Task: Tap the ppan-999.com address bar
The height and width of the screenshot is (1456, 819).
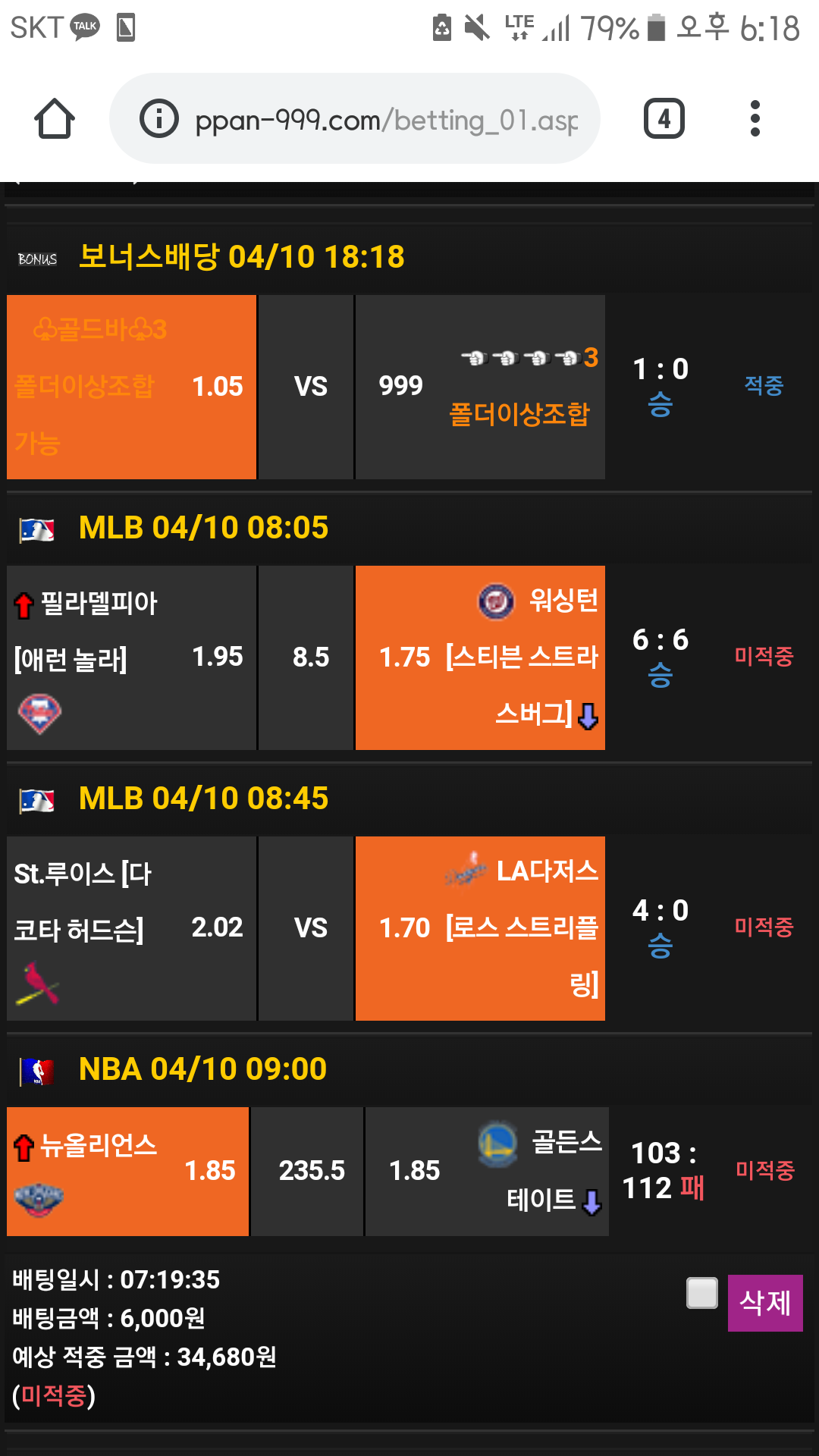Action: tap(387, 119)
